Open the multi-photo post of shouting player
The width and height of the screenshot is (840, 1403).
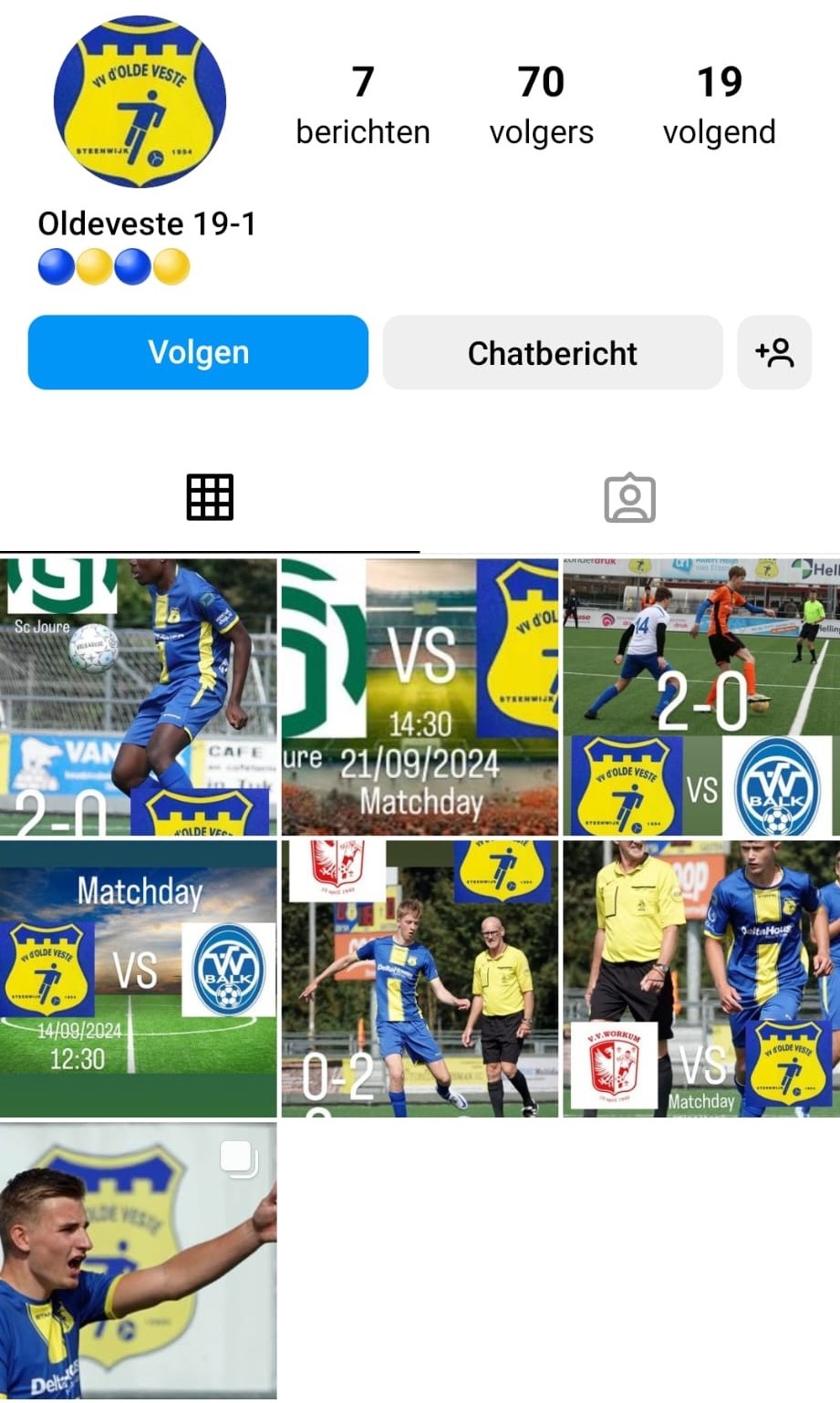[138, 1261]
